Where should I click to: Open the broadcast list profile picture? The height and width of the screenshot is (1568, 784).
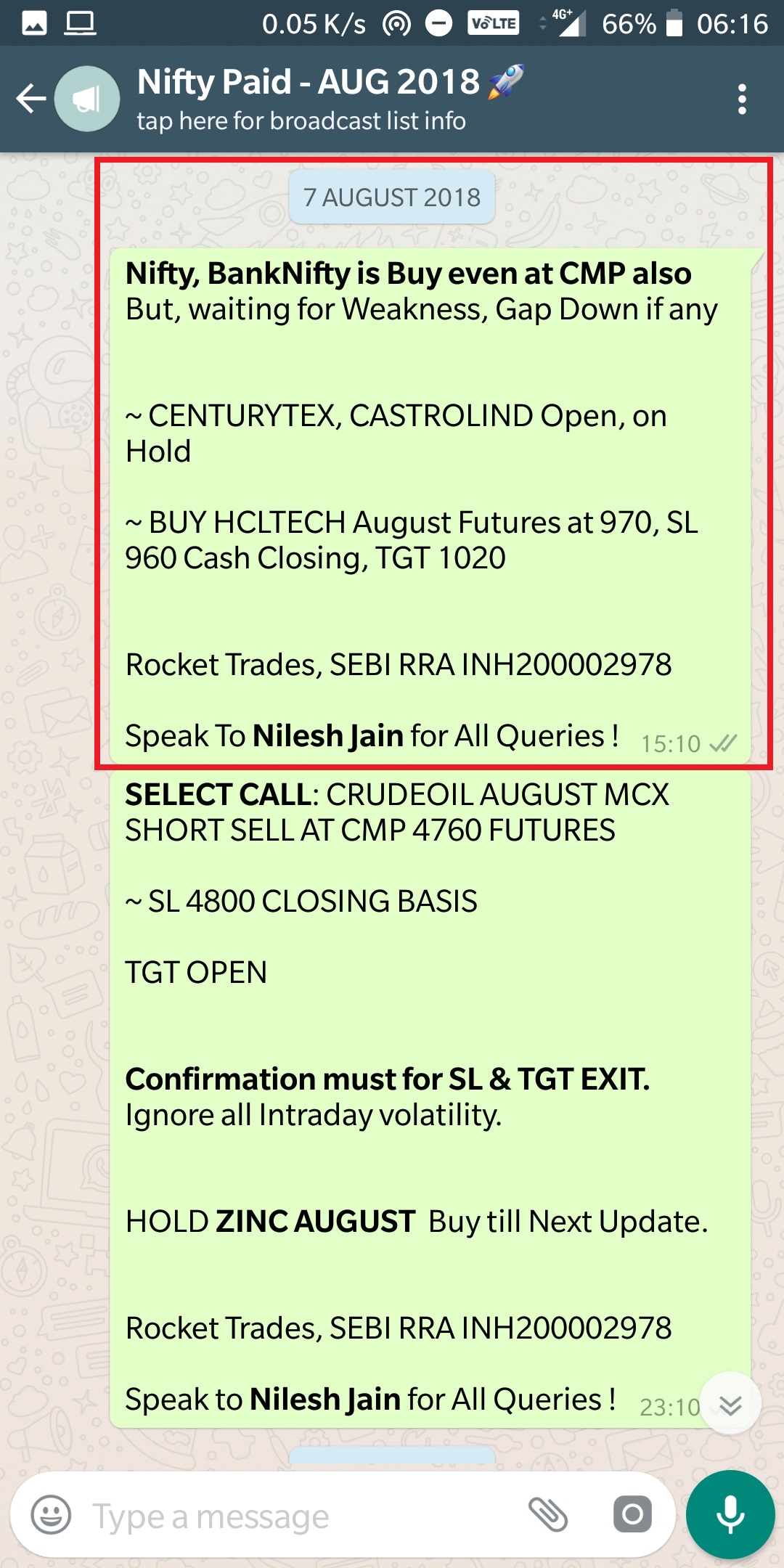pyautogui.click(x=87, y=99)
